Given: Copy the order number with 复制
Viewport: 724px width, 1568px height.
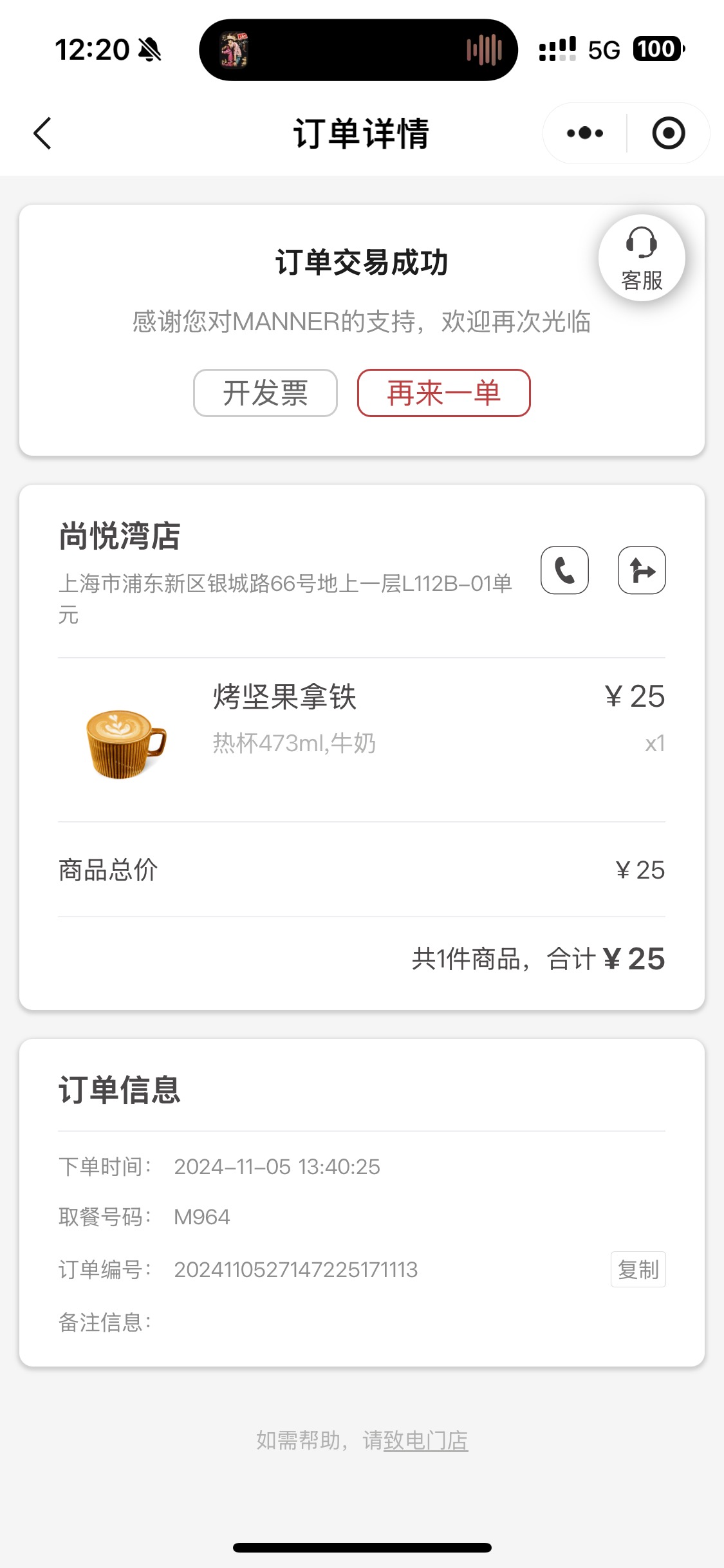Looking at the screenshot, I should [638, 1269].
